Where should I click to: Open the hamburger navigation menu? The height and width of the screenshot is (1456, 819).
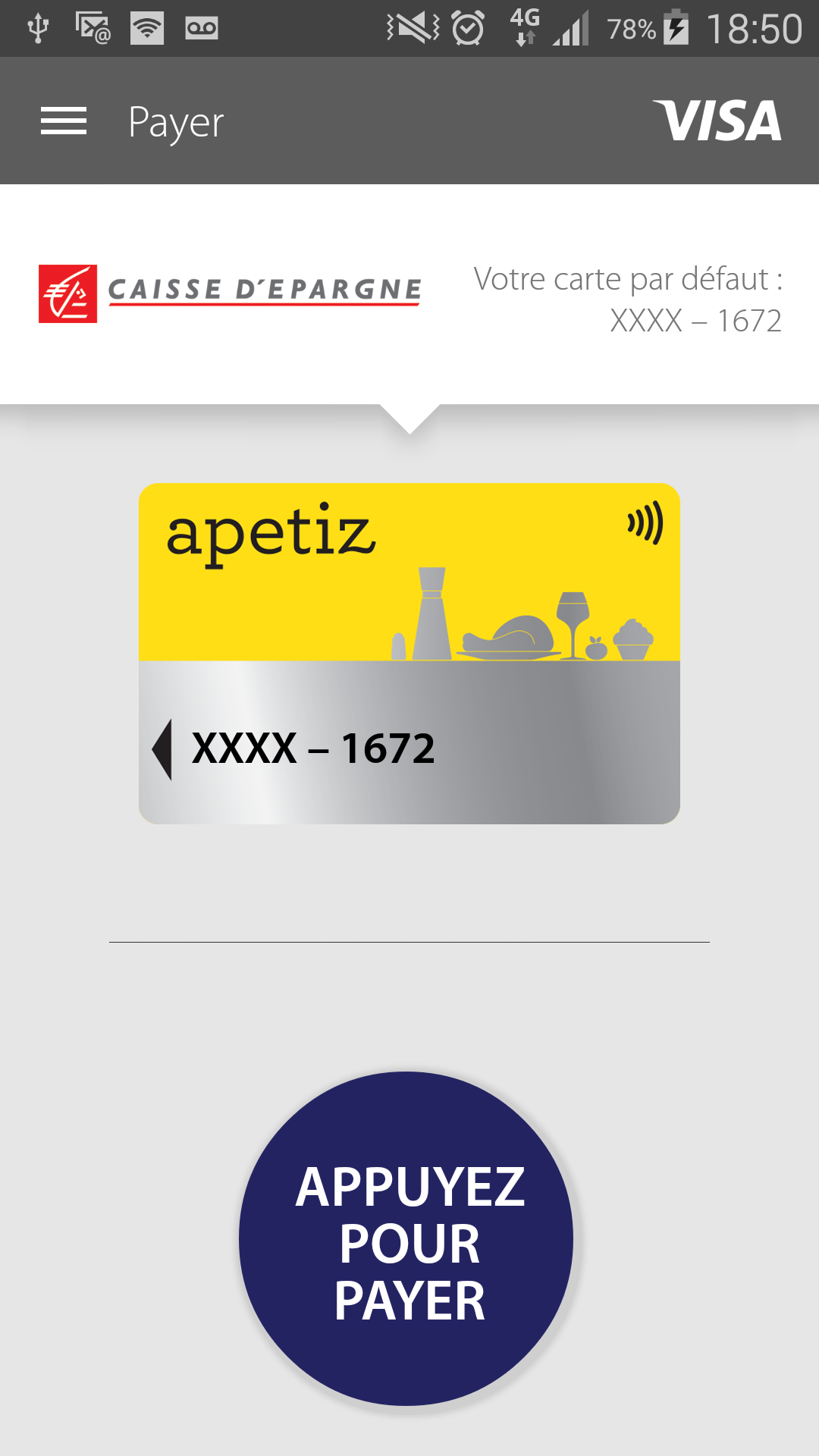coord(64,121)
